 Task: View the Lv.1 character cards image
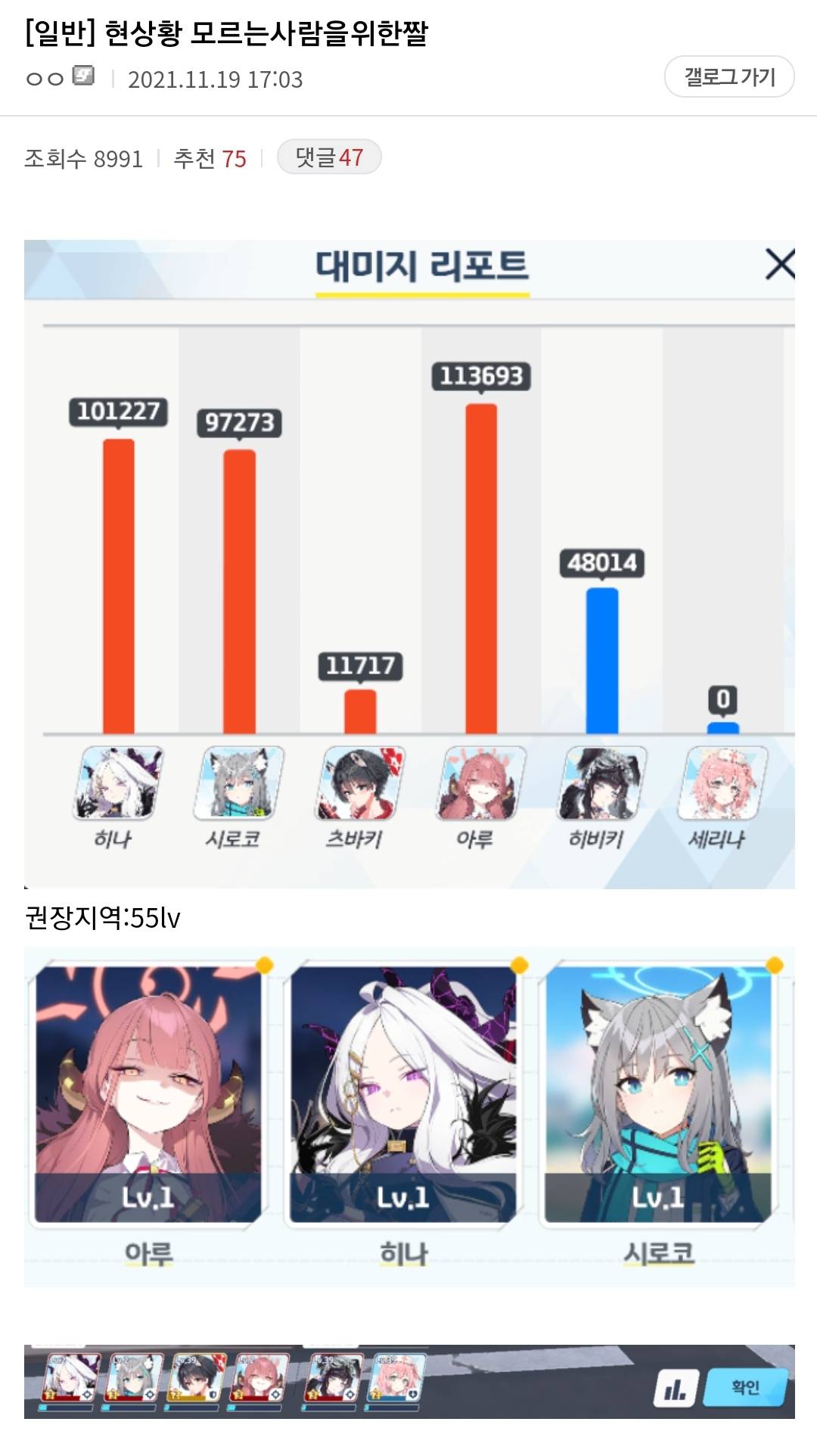tap(409, 1116)
